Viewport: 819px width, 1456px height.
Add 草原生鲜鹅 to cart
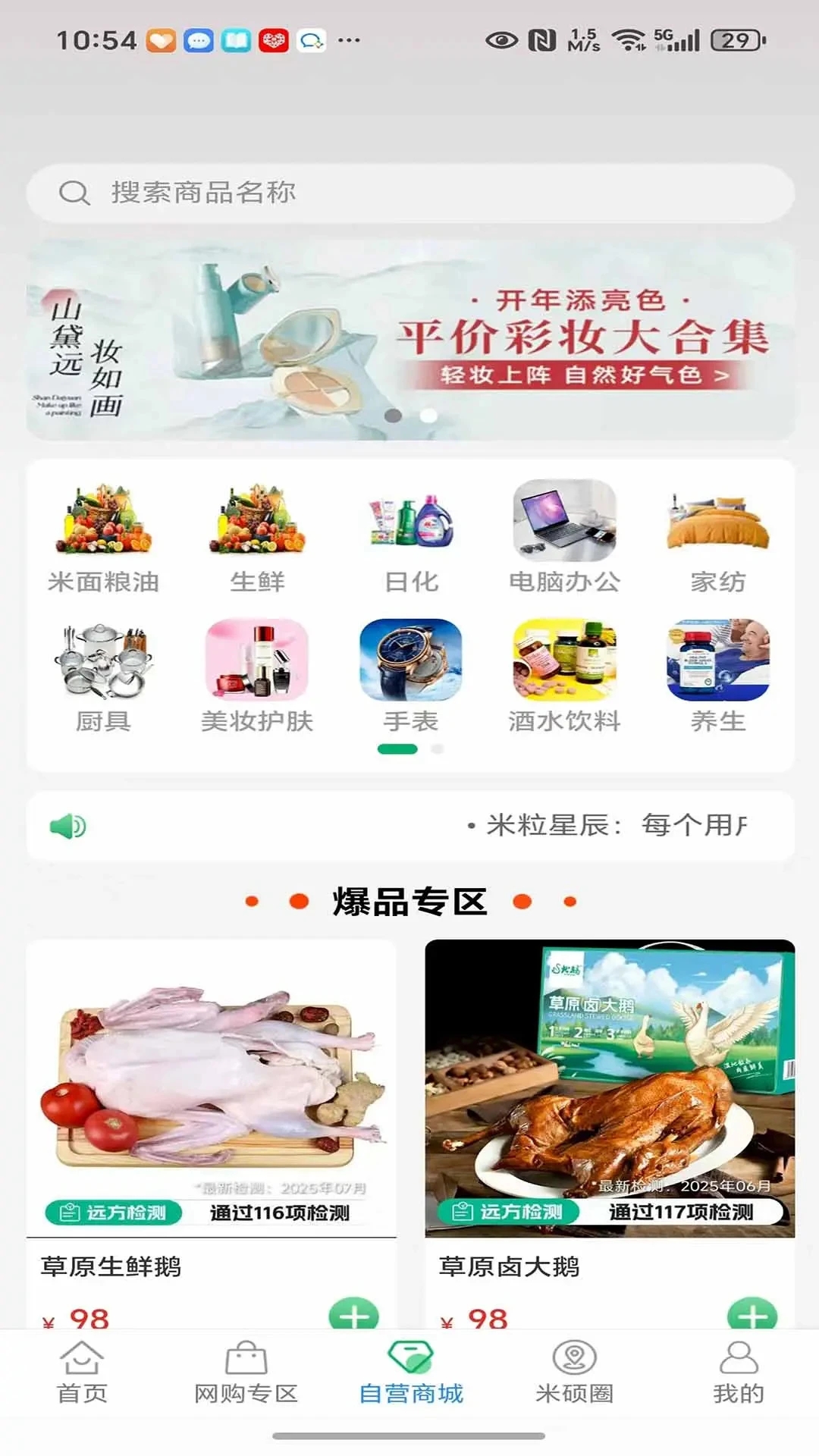[353, 1316]
